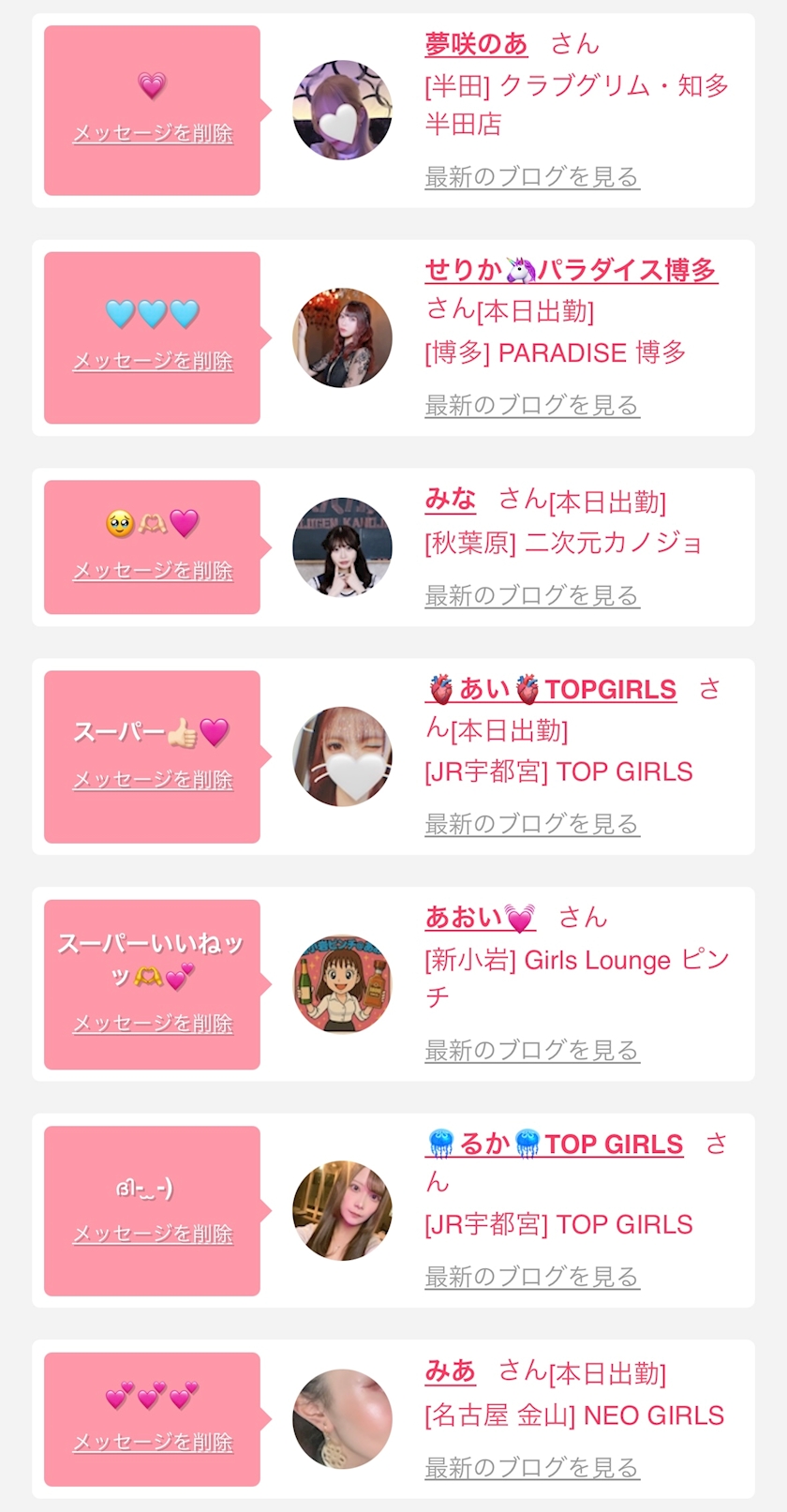The width and height of the screenshot is (787, 1512).
Task: View あおい's latest blog
Action: point(532,1050)
